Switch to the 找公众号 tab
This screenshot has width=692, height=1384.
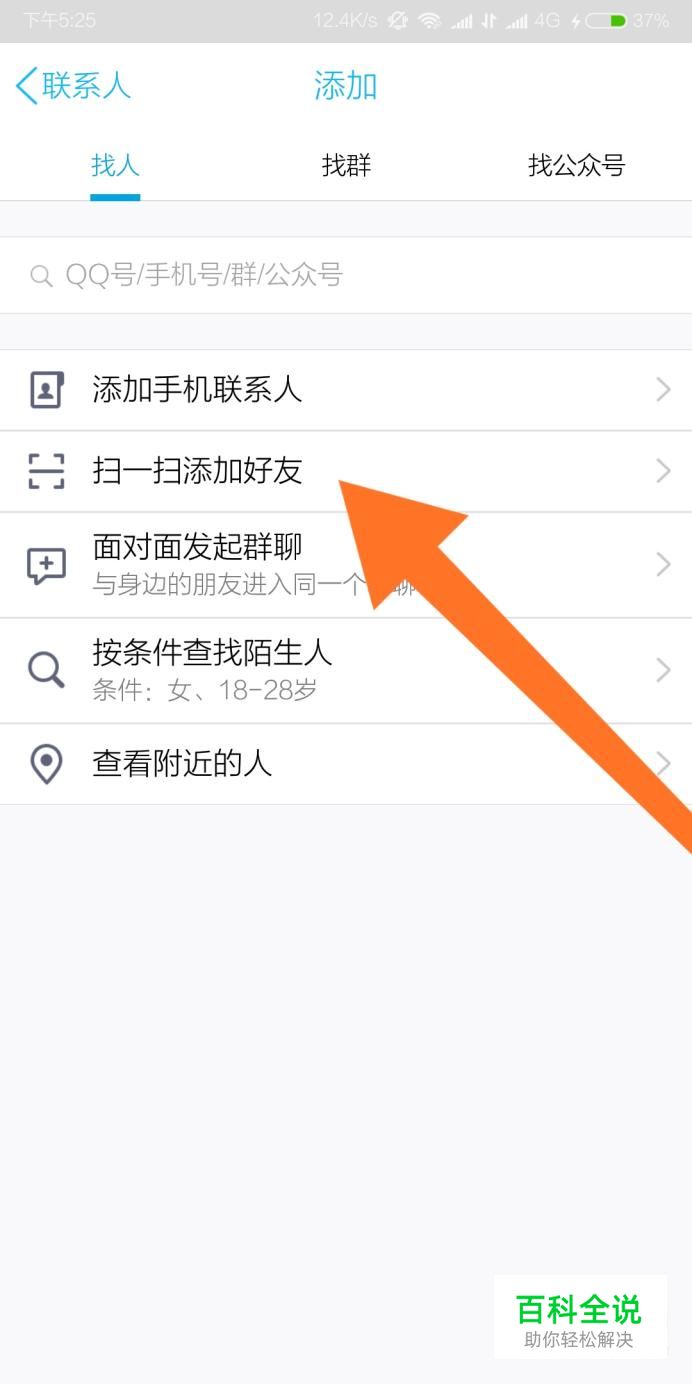click(x=576, y=165)
